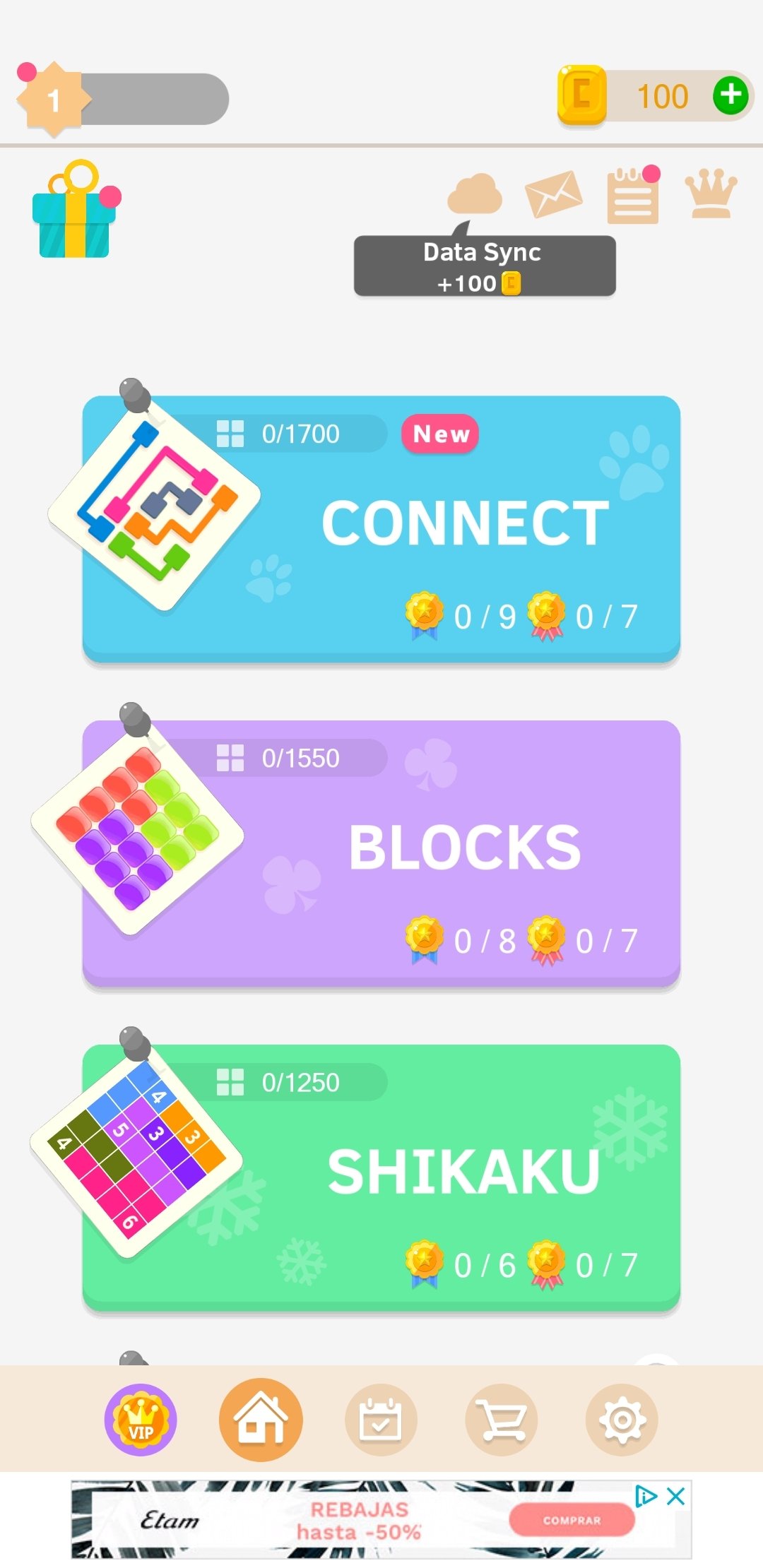763x1568 pixels.
Task: Open the daily tasks notepad
Action: (633, 196)
